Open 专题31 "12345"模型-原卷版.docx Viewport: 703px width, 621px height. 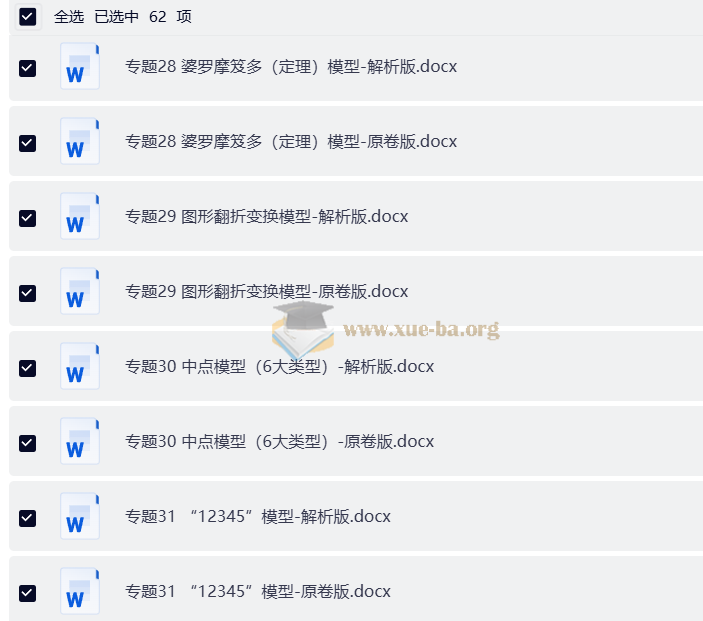click(257, 592)
